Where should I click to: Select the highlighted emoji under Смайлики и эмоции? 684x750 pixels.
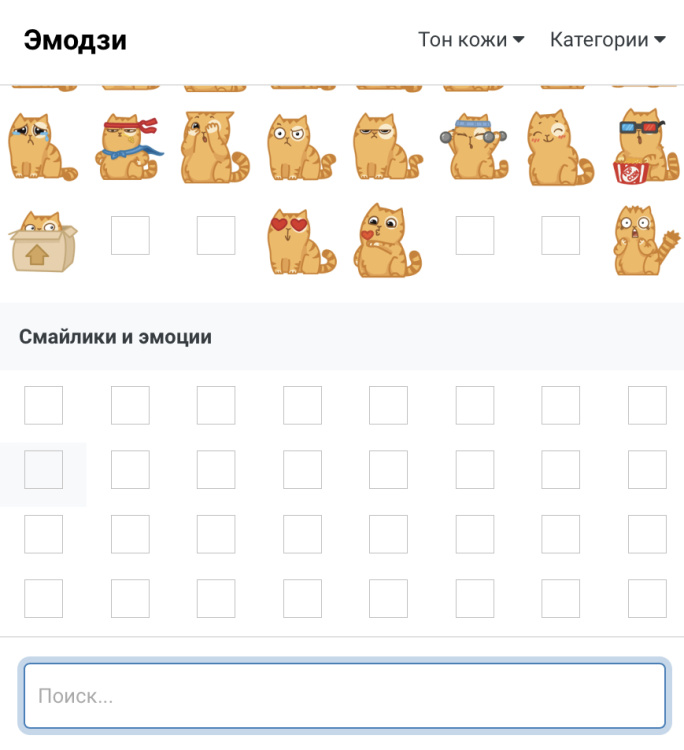43,470
